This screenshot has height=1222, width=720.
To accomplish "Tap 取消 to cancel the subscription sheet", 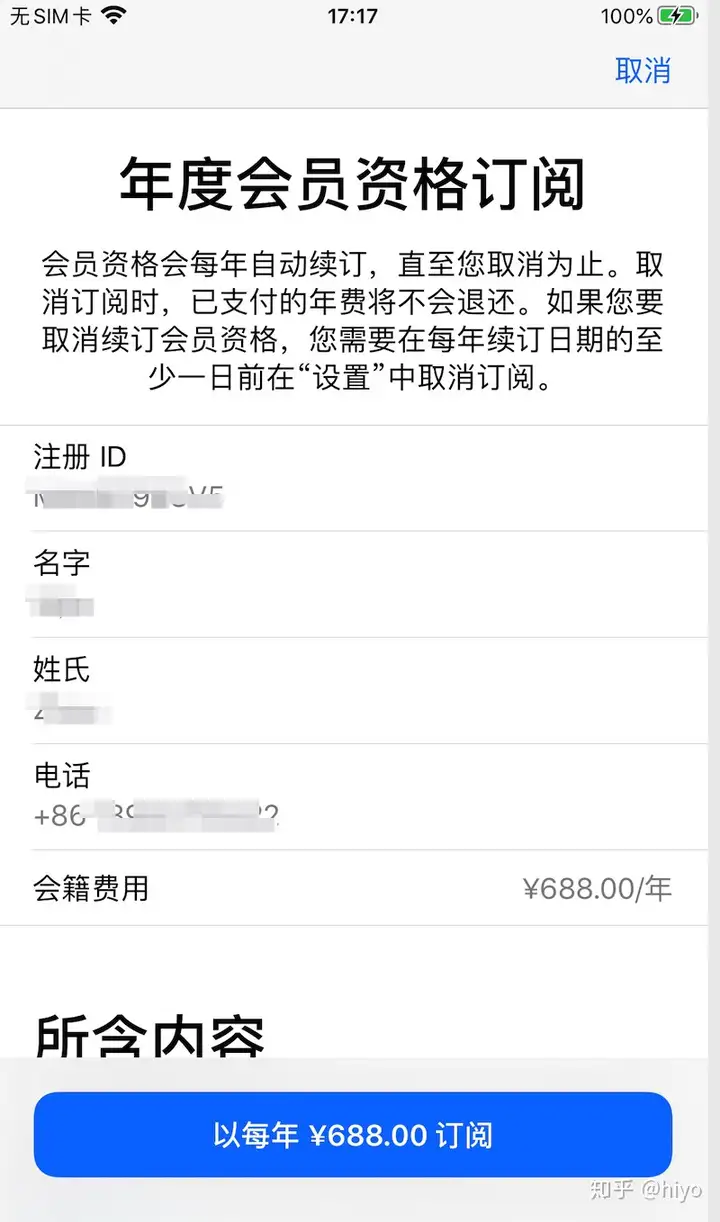I will point(643,71).
